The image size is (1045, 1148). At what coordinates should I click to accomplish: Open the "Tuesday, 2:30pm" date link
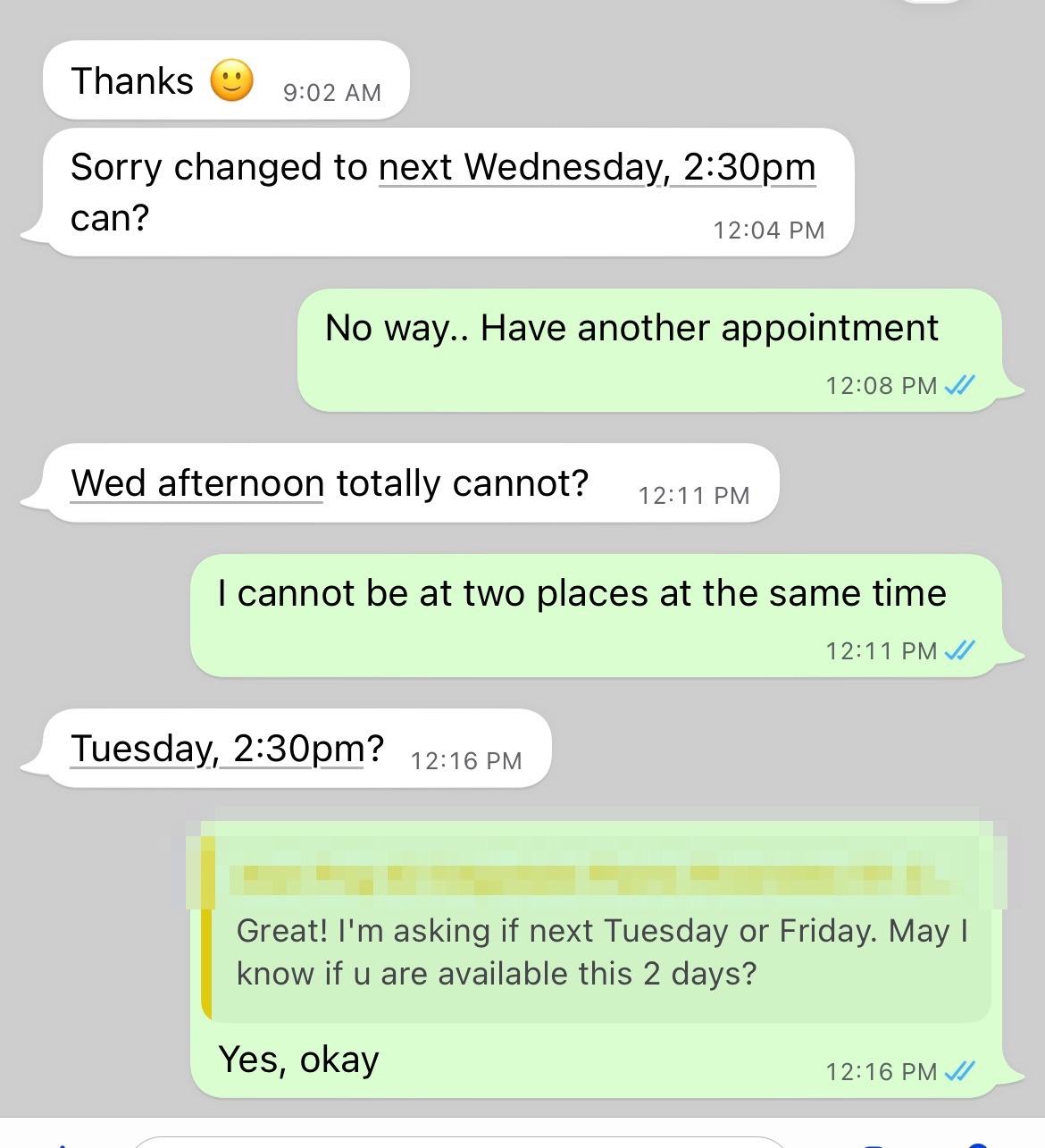click(217, 749)
